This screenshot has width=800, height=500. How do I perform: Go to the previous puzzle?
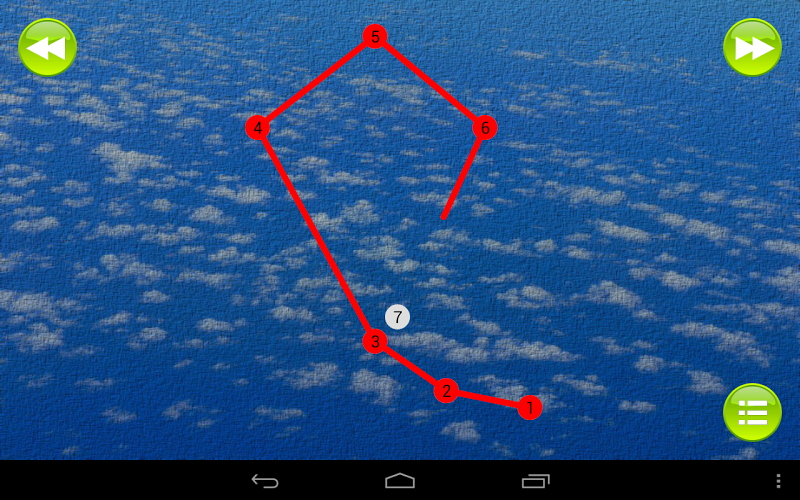pos(47,47)
